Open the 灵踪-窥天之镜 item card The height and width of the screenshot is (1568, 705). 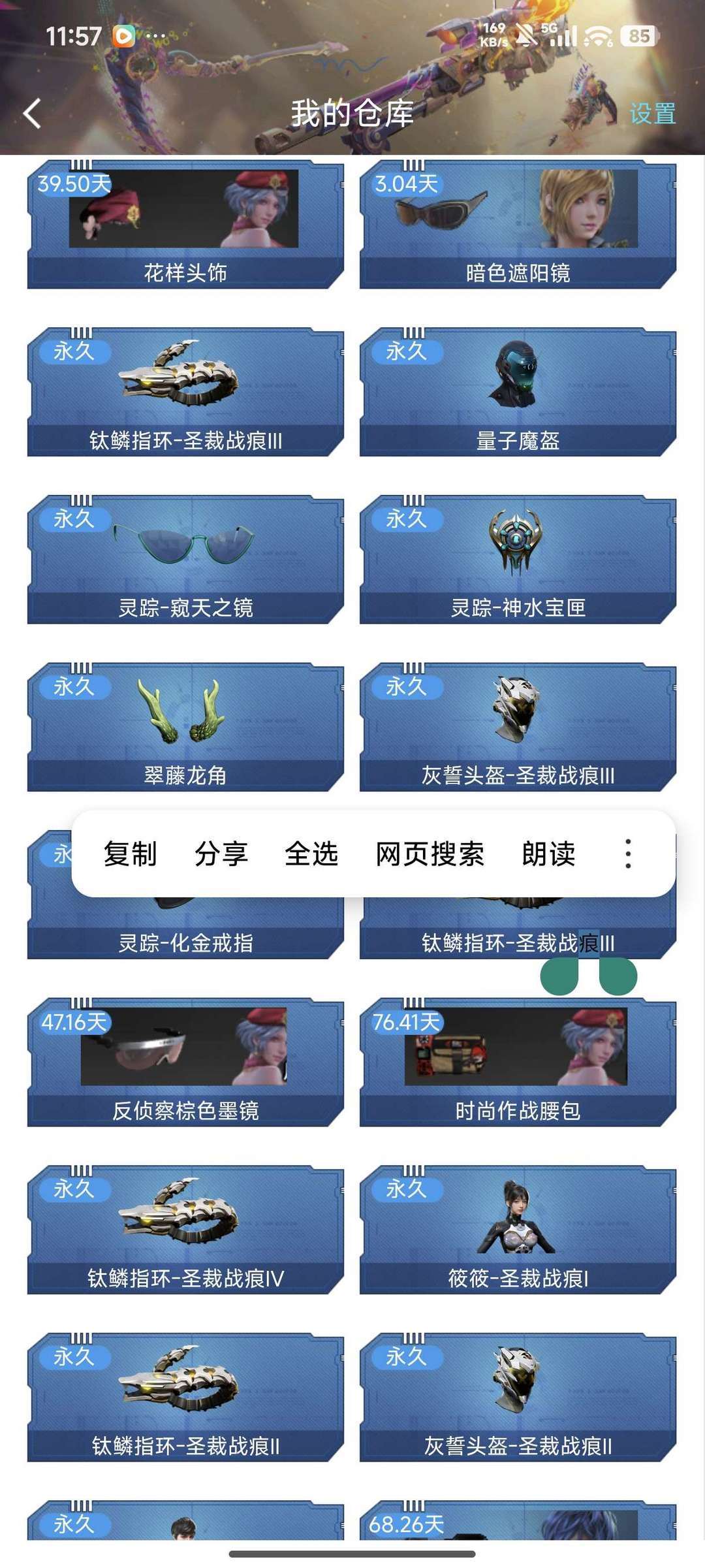click(x=185, y=560)
